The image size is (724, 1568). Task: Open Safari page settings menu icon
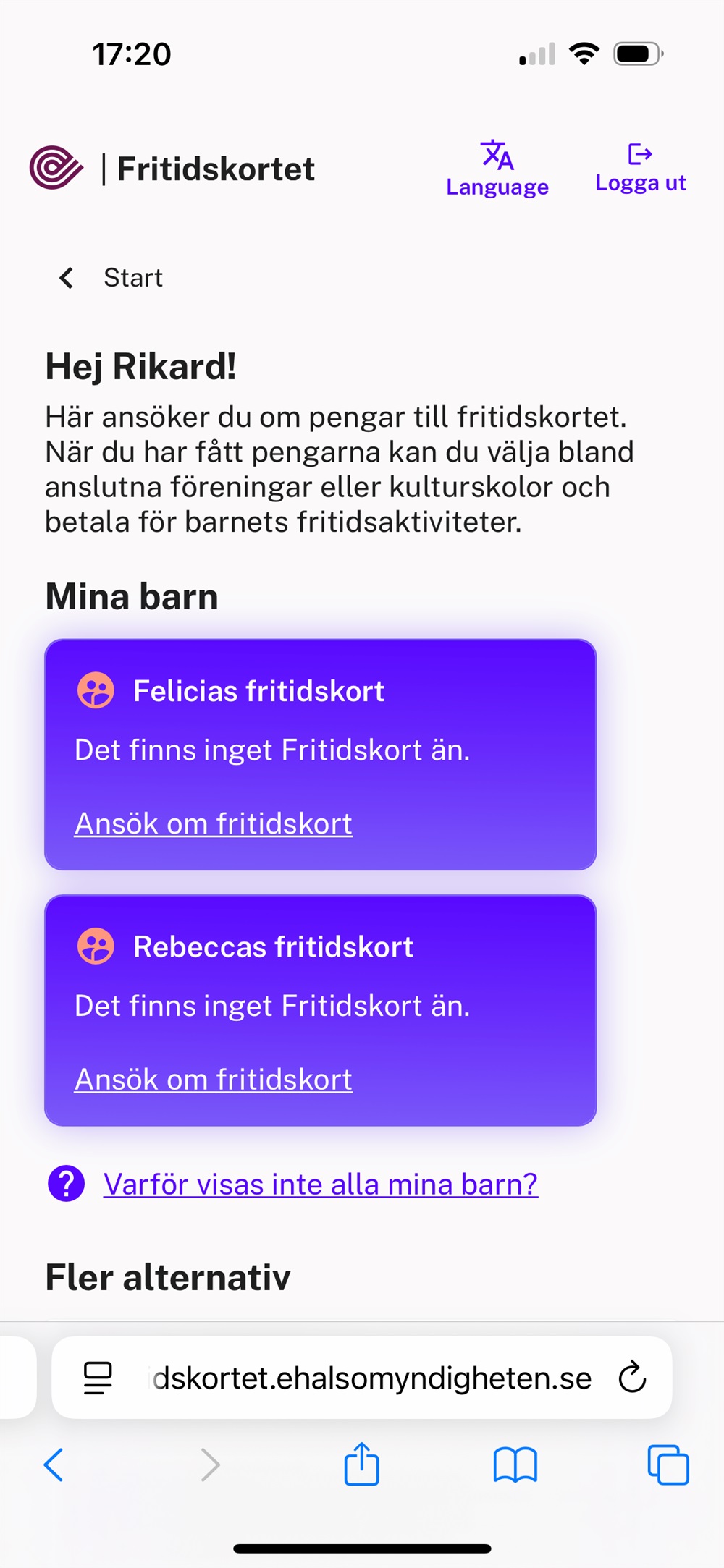pos(98,1378)
